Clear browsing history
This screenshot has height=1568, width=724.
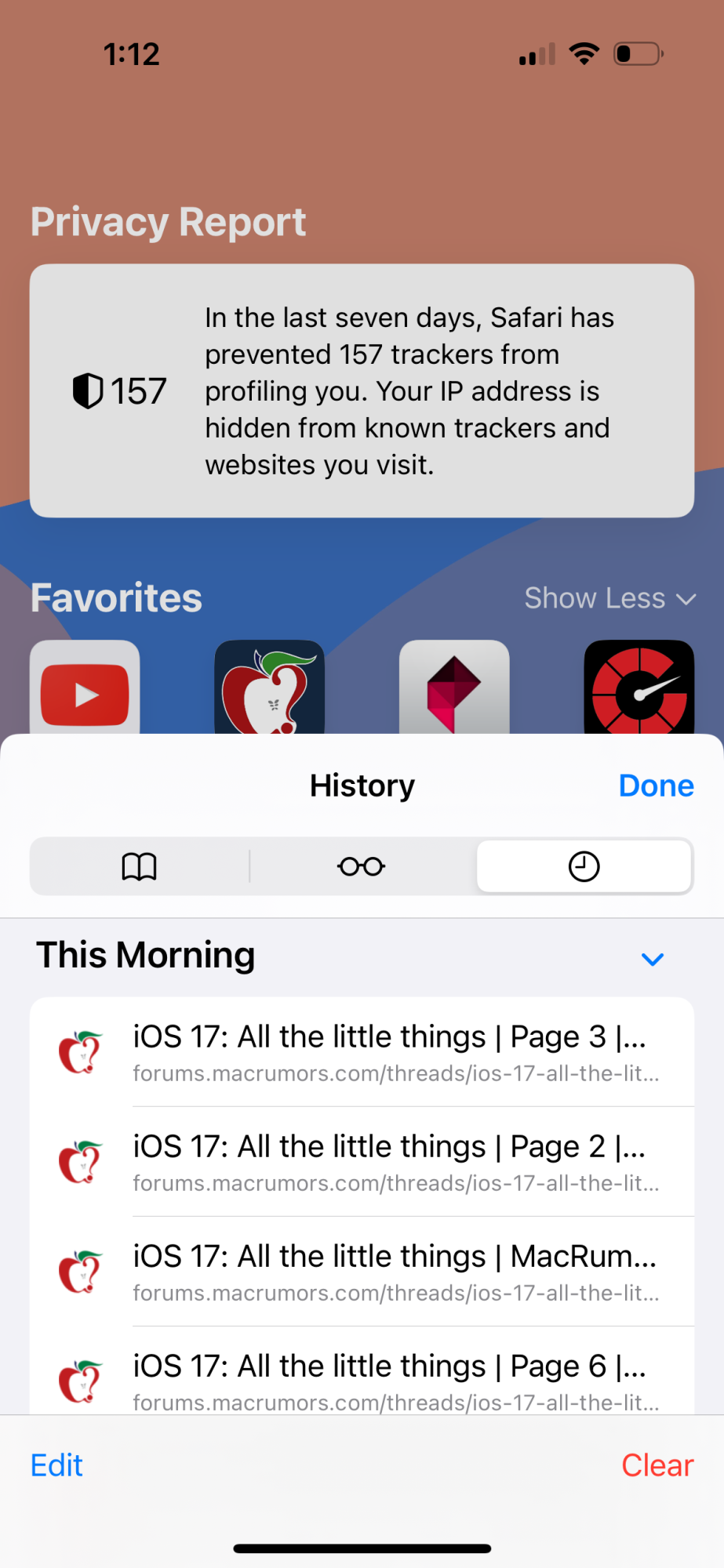(x=657, y=1465)
